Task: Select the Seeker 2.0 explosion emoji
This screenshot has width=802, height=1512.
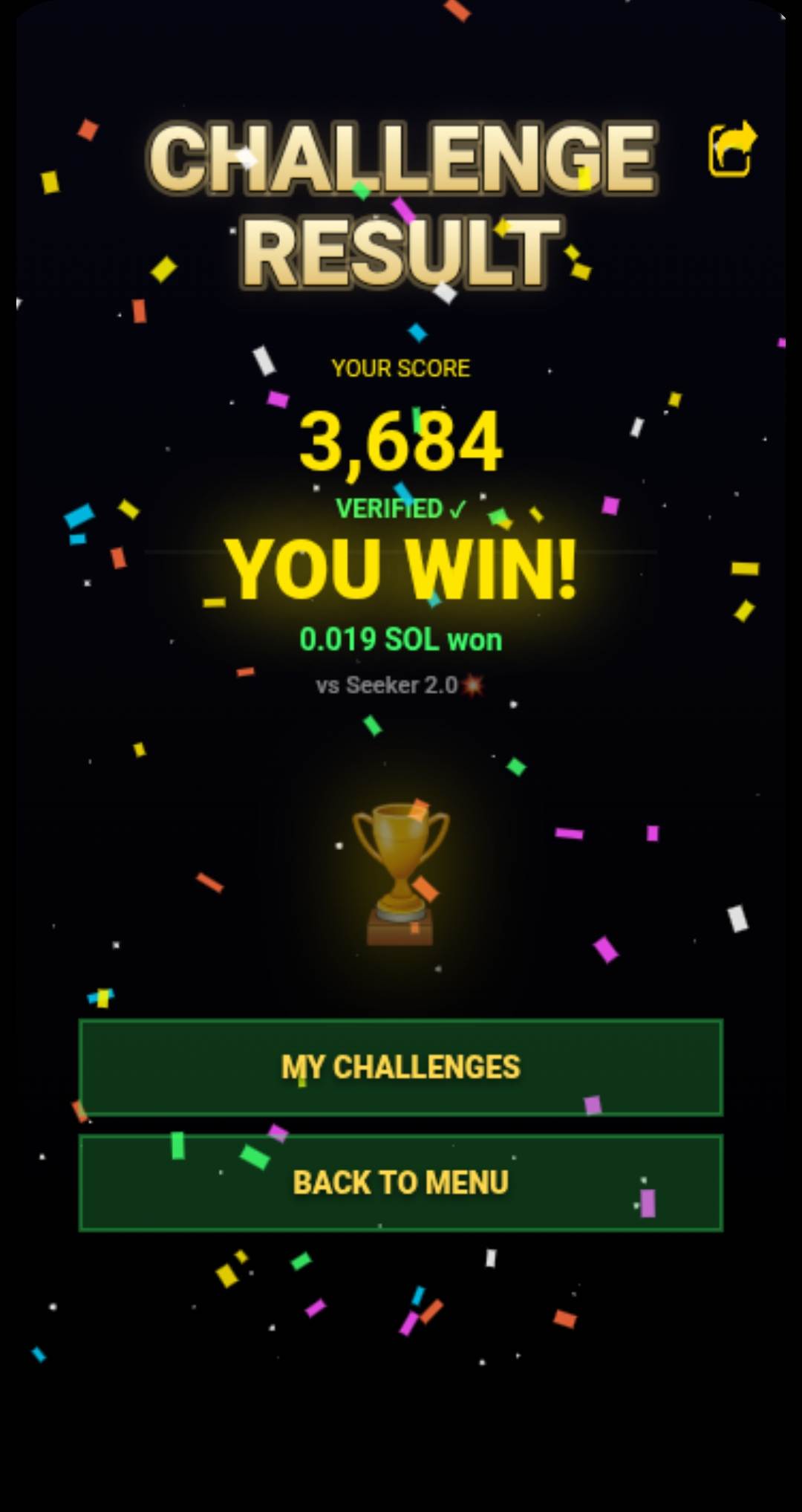Action: coord(473,686)
